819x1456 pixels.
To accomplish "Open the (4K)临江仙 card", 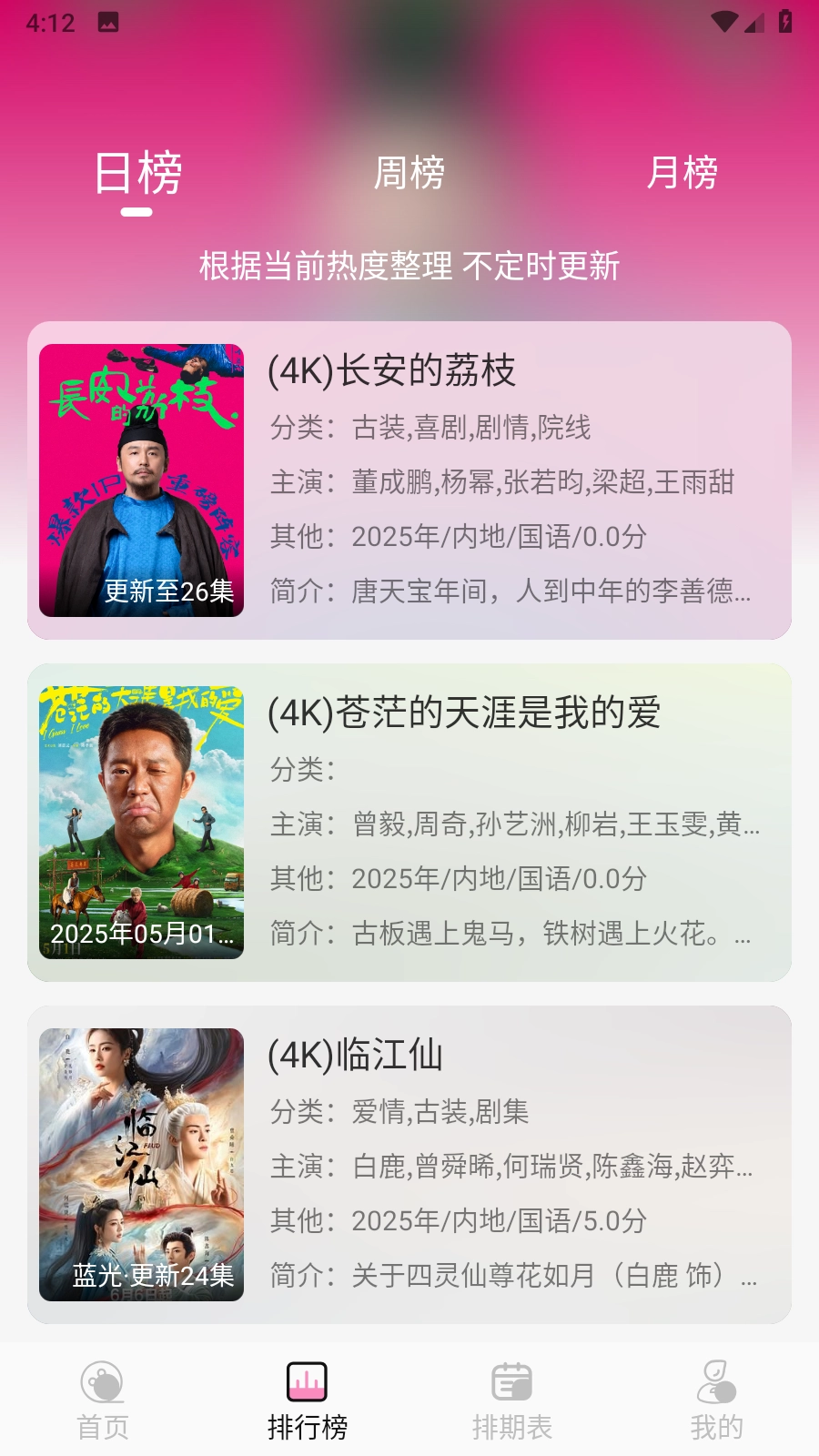I will 409,1165.
